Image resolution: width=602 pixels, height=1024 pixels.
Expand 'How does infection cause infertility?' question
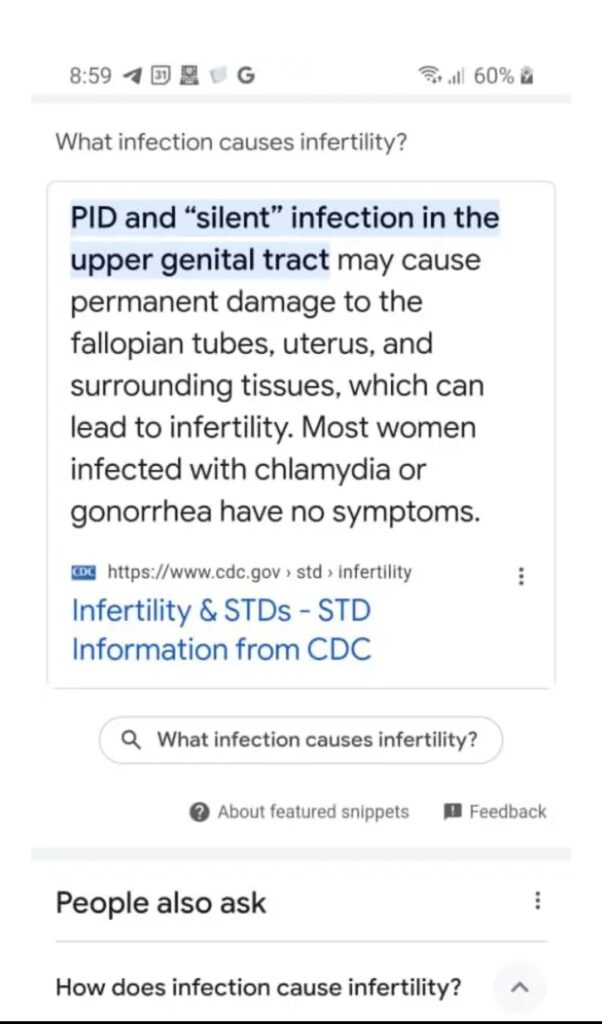click(519, 988)
